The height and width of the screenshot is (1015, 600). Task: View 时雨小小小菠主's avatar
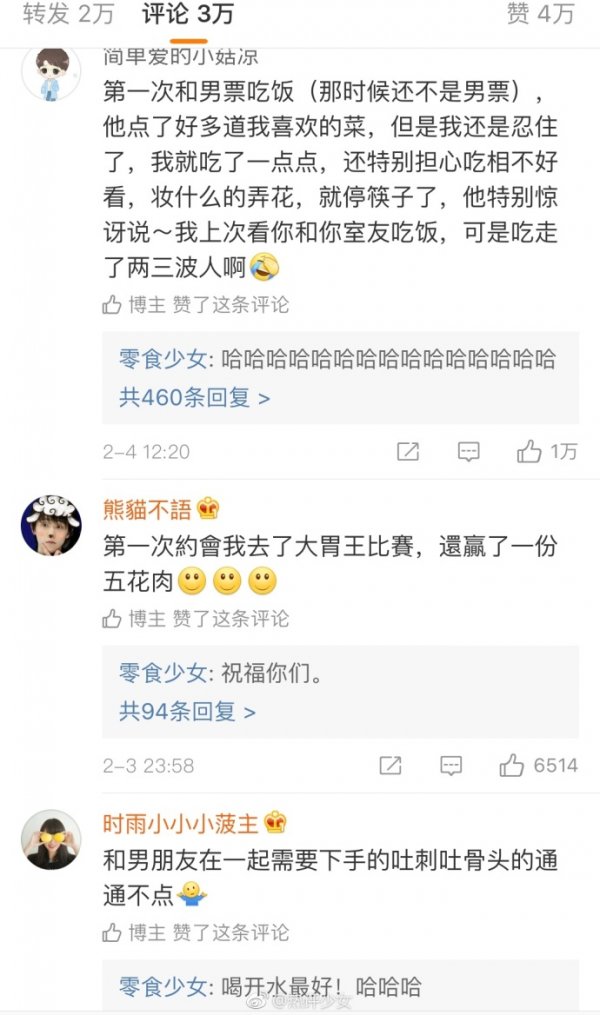tap(51, 839)
